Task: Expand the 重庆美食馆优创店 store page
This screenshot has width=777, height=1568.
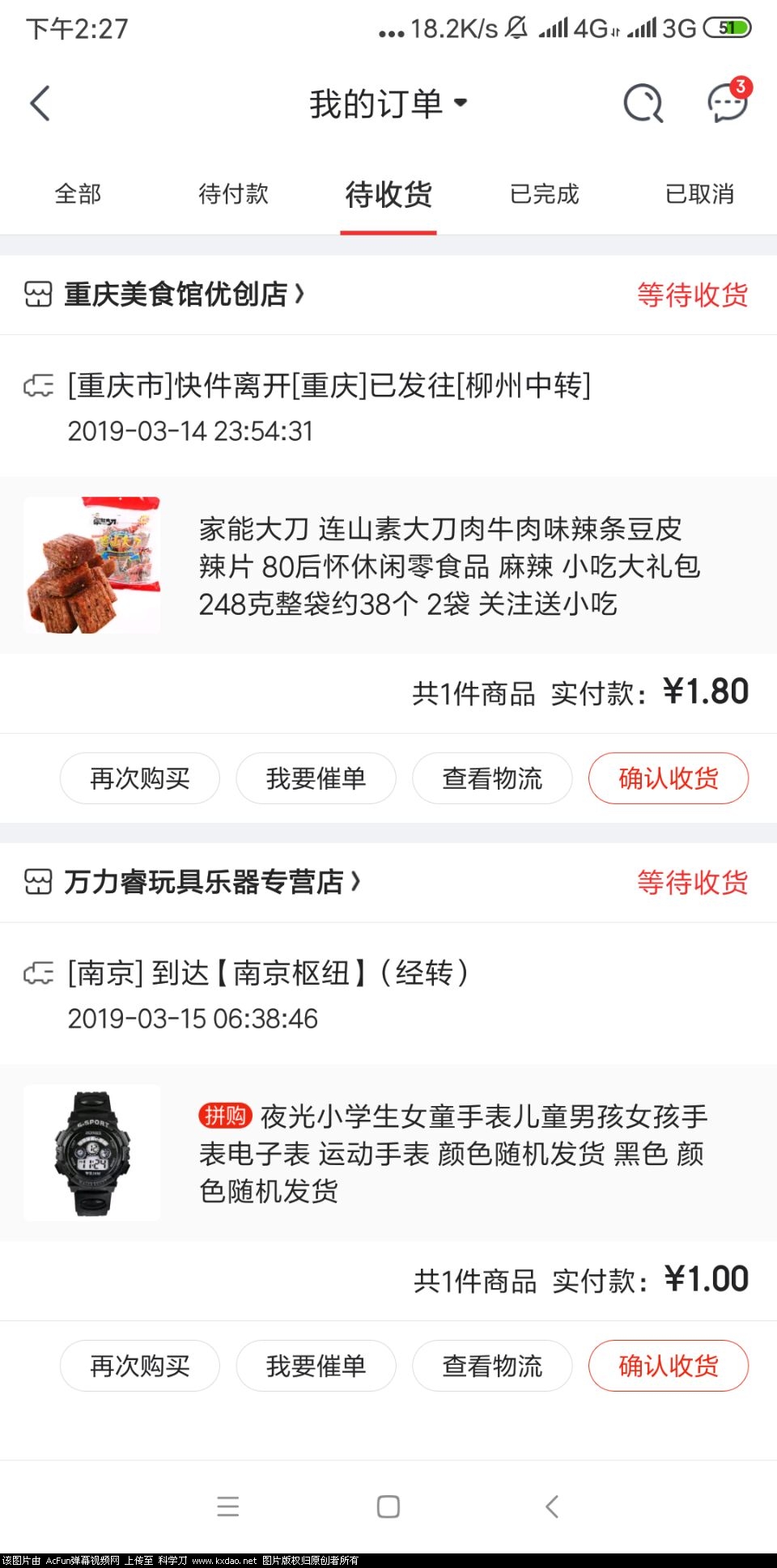Action: pyautogui.click(x=178, y=295)
